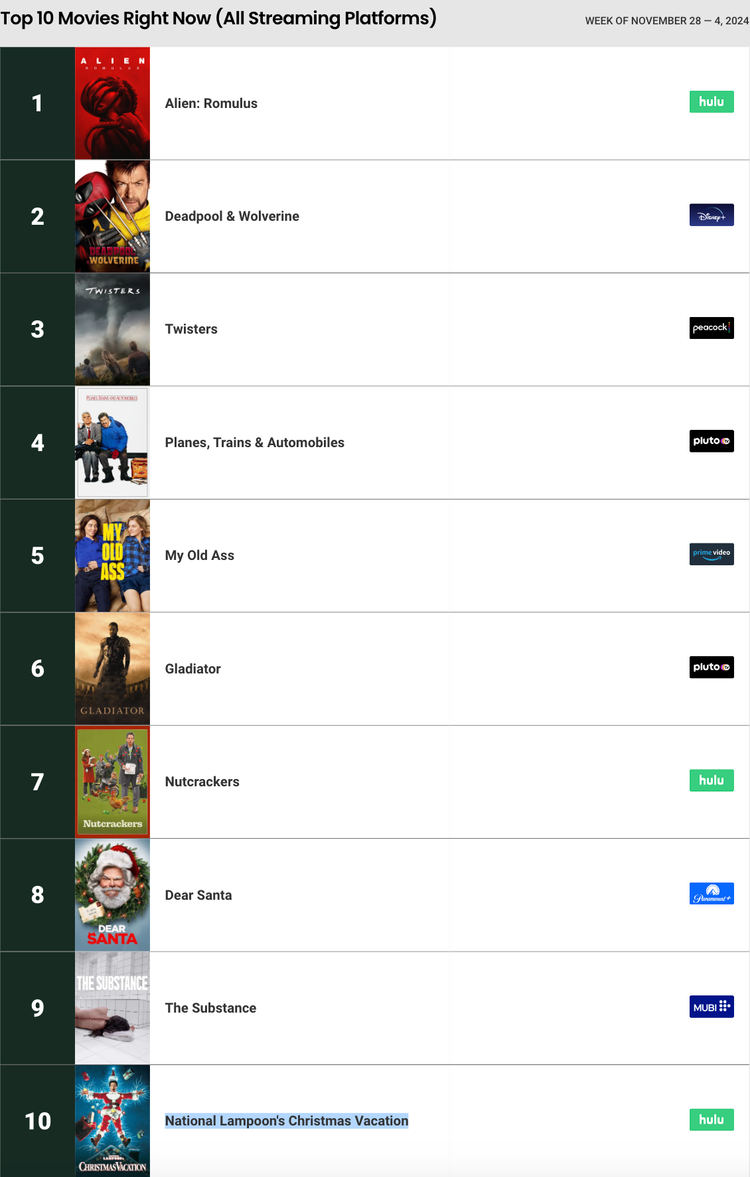Select the Twisters movie row
750x1177 pixels.
pyautogui.click(x=191, y=329)
